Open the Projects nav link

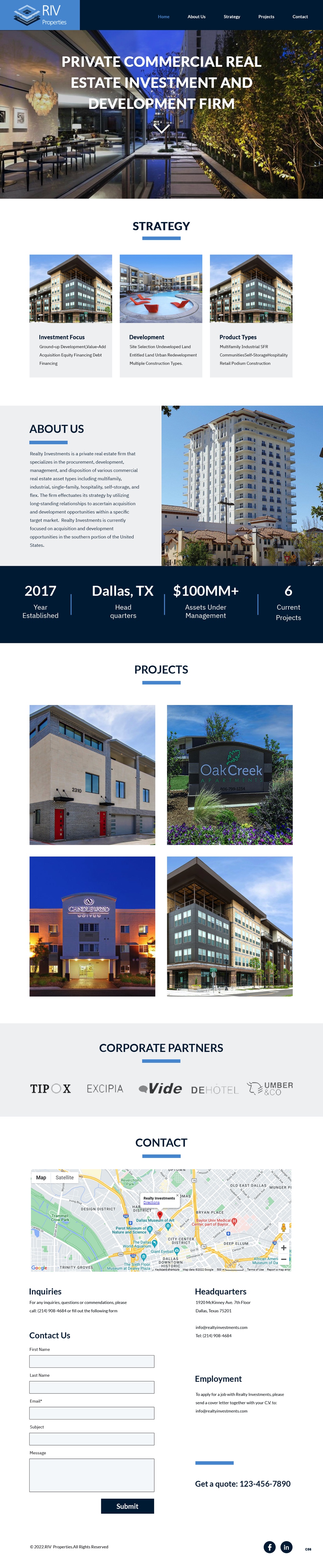[x=266, y=17]
